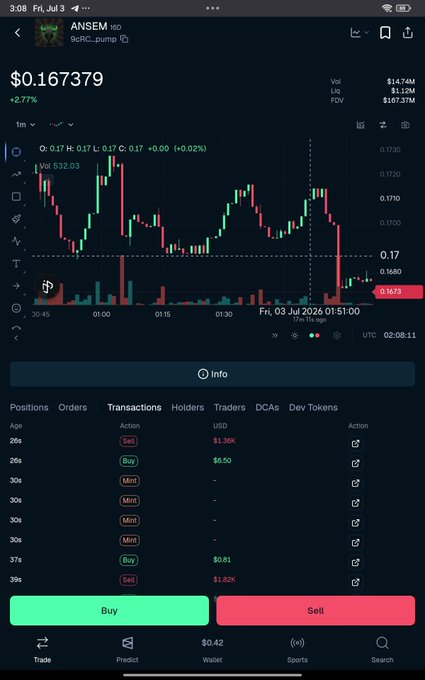Viewport: 425px width, 680px height.
Task: Open the Search tab
Action: 382,649
